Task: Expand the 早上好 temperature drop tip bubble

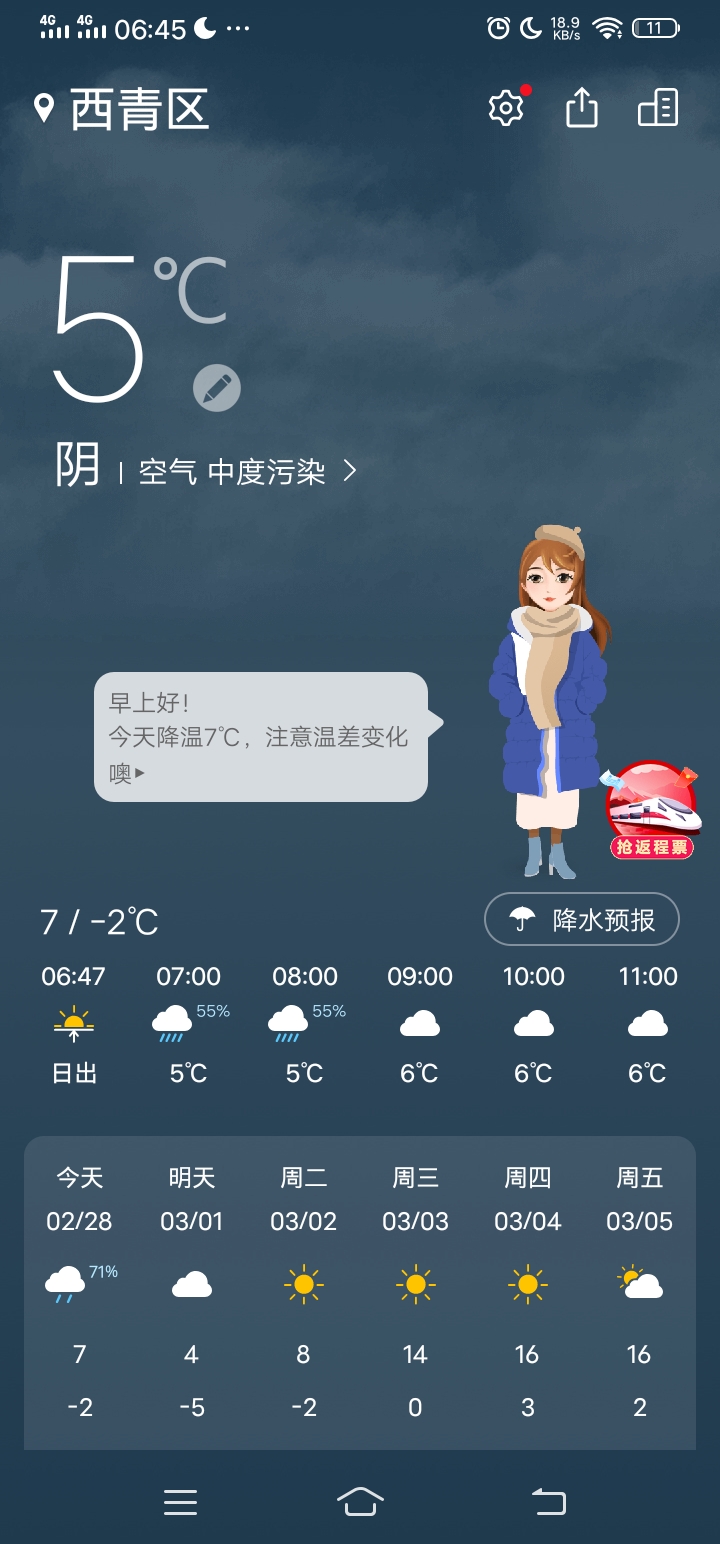Action: tap(261, 737)
